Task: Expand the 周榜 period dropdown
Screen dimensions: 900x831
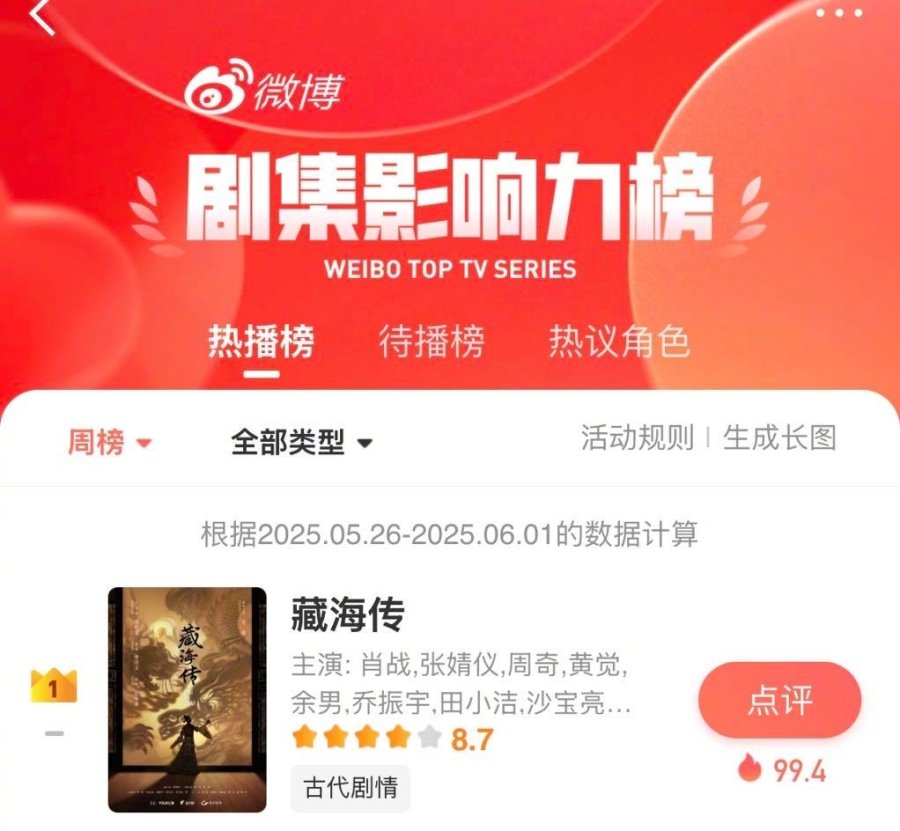Action: pyautogui.click(x=110, y=441)
